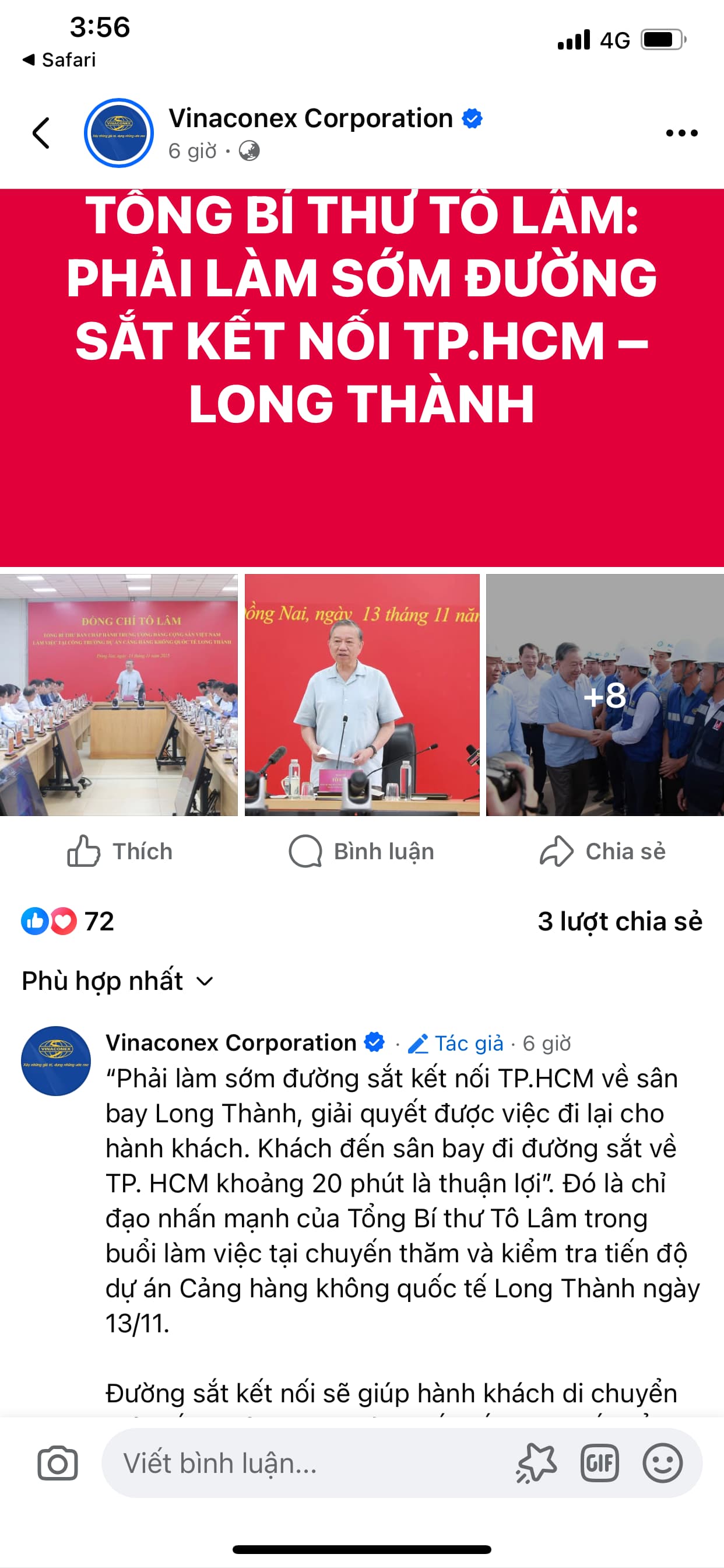
Task: Open Vinaconex Corporation page from post header
Action: point(310,118)
